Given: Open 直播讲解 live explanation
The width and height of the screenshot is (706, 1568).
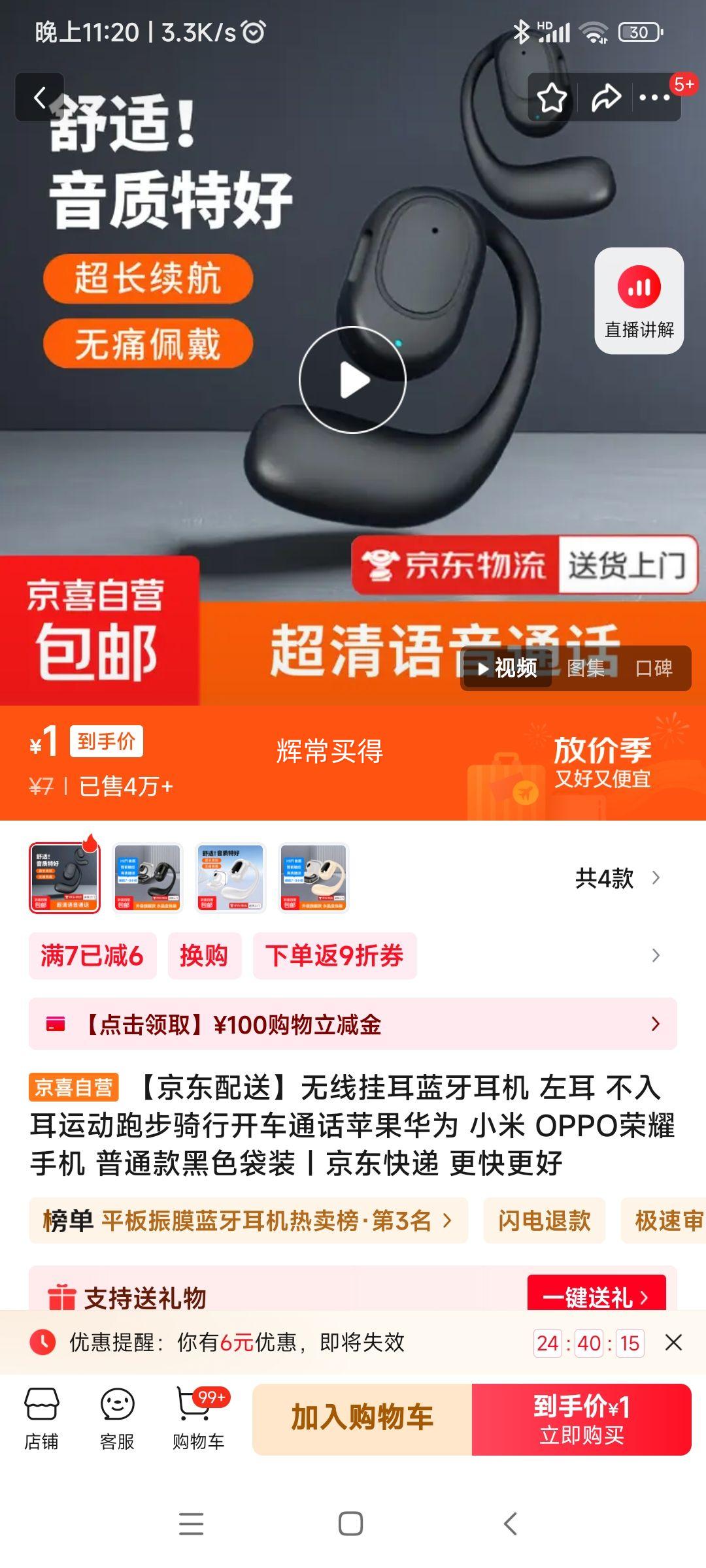Looking at the screenshot, I should (639, 301).
